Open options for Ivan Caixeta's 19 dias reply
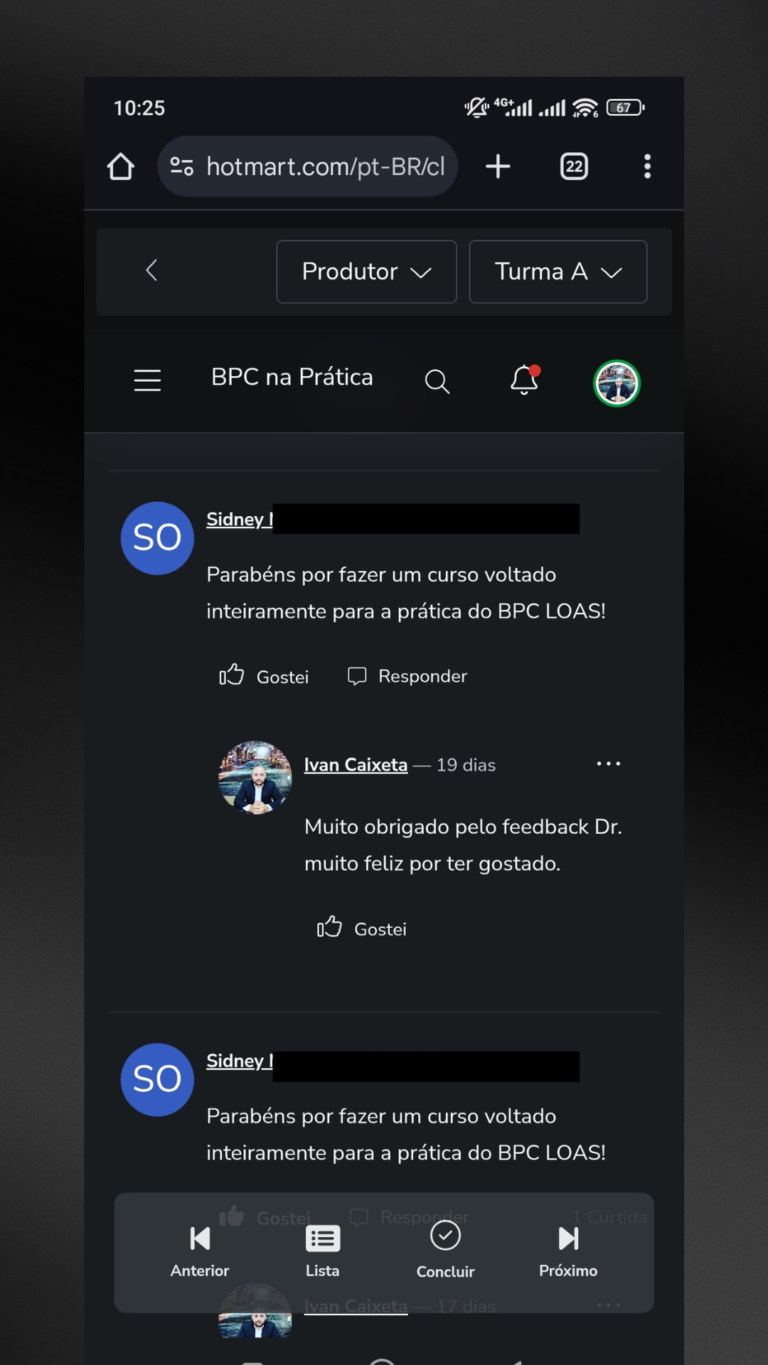Screen dimensions: 768x1365 (x=608, y=764)
